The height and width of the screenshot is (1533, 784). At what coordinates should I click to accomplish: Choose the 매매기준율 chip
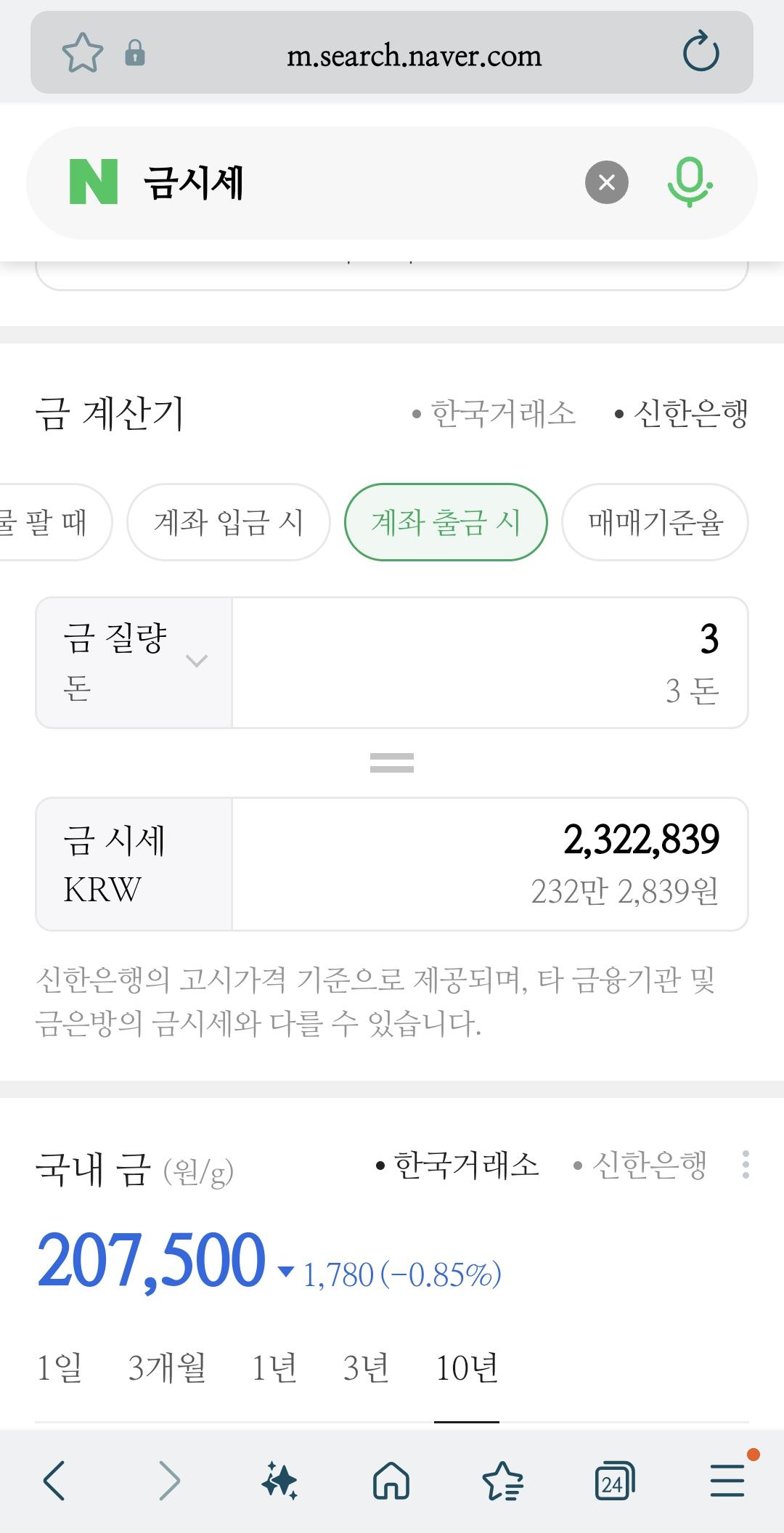(x=655, y=522)
